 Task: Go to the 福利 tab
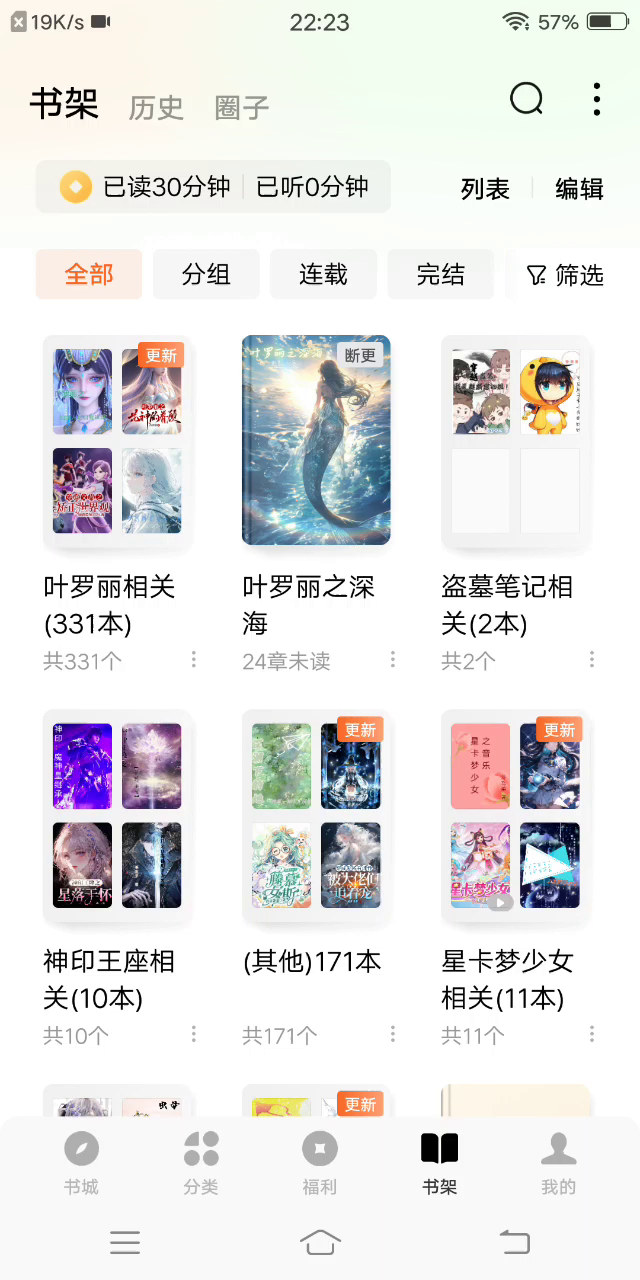pos(320,1164)
